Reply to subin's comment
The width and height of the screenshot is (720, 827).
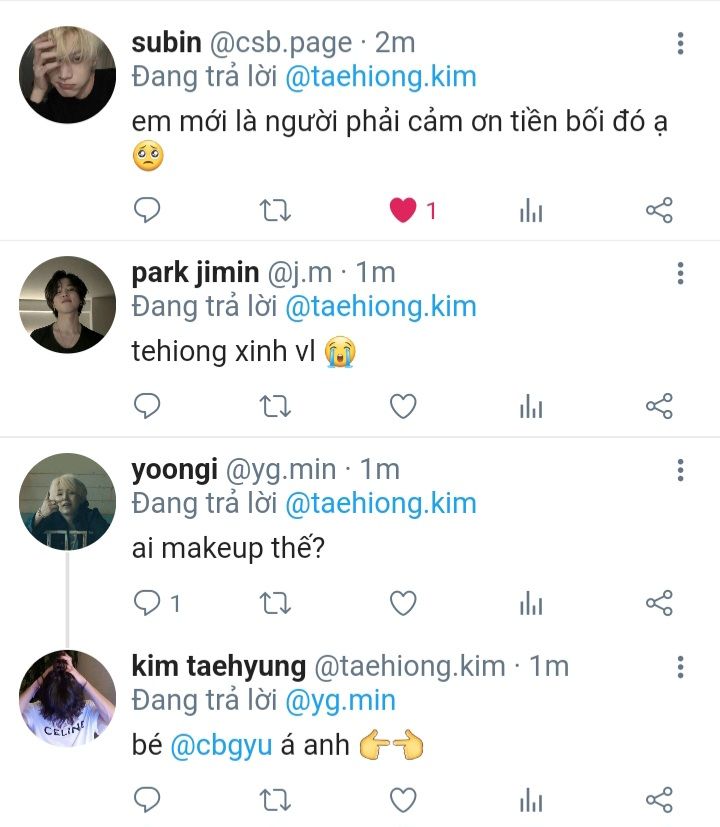click(147, 210)
